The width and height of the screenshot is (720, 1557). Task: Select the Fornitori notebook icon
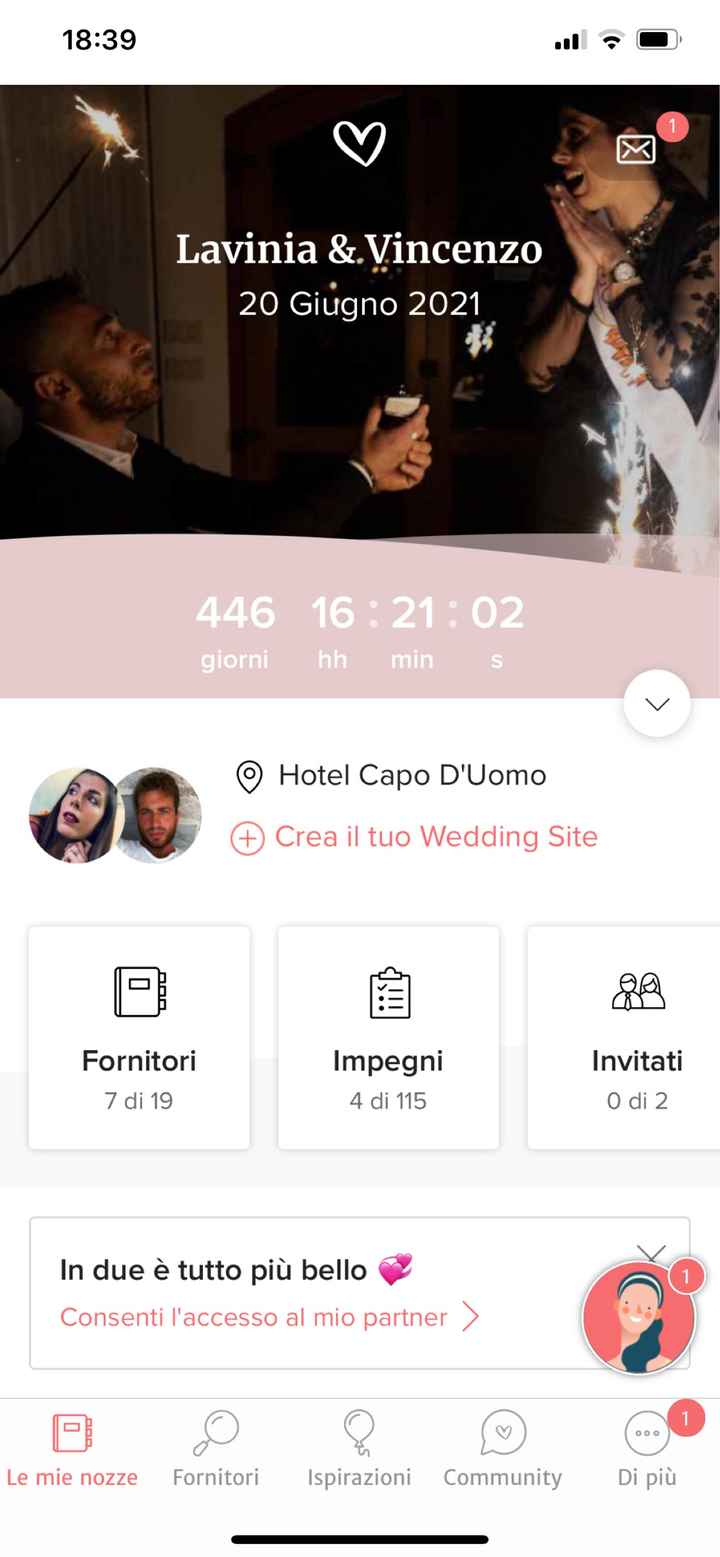click(x=138, y=992)
